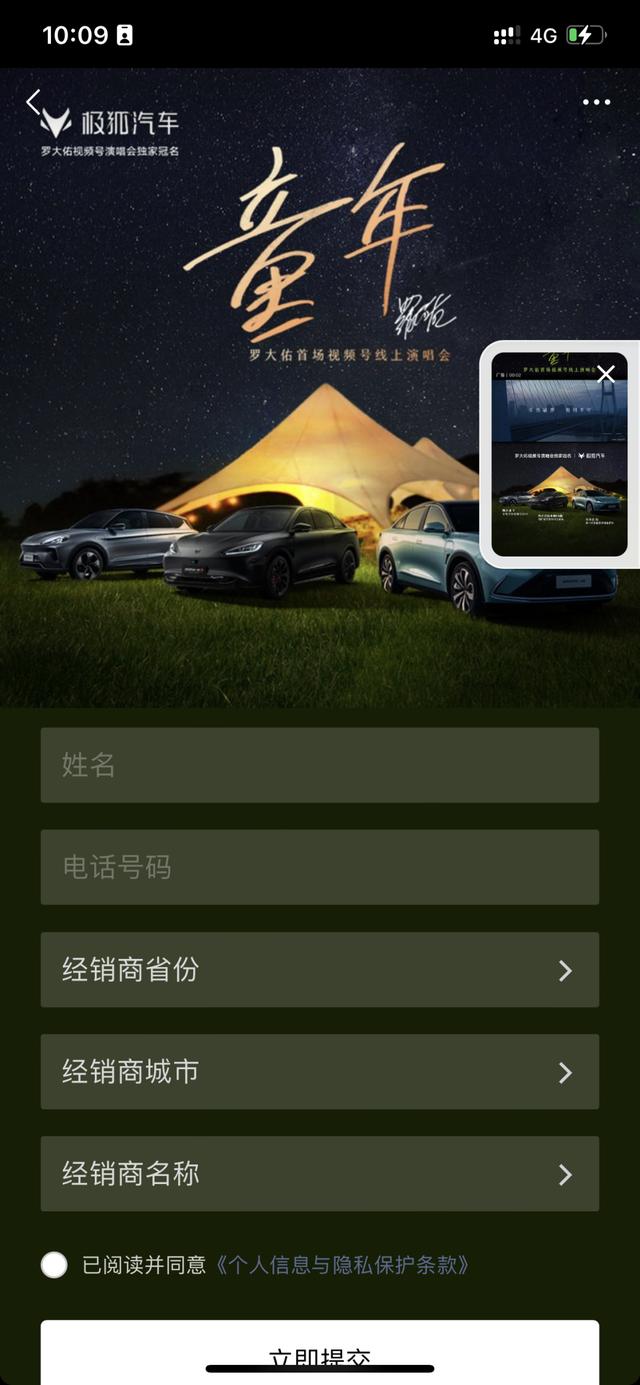The height and width of the screenshot is (1385, 640).
Task: Select the 经销商城市 city dropdown
Action: point(319,1071)
